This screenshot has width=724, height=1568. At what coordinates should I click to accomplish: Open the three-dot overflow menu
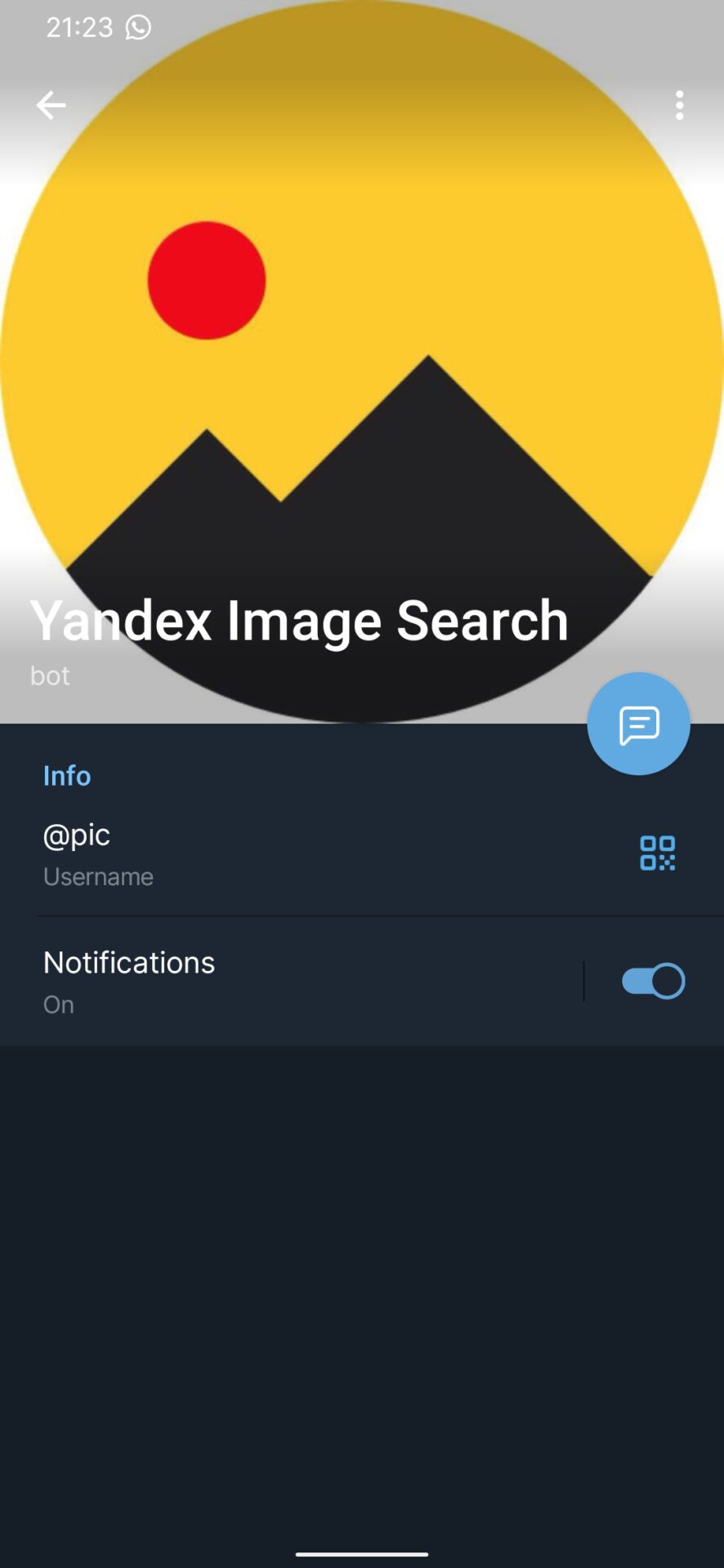(679, 105)
